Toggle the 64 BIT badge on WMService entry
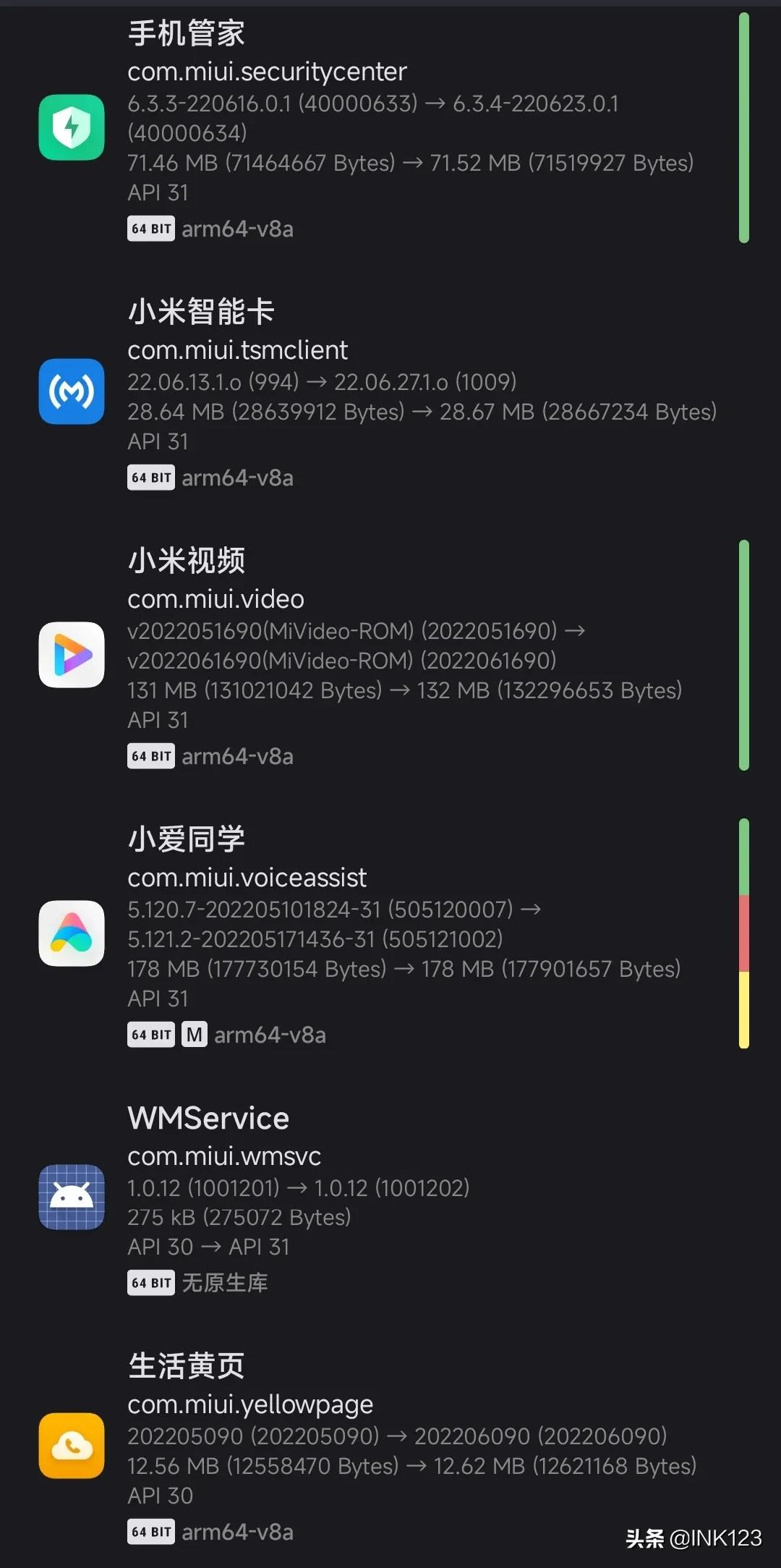Image resolution: width=781 pixels, height=1568 pixels. (150, 1281)
